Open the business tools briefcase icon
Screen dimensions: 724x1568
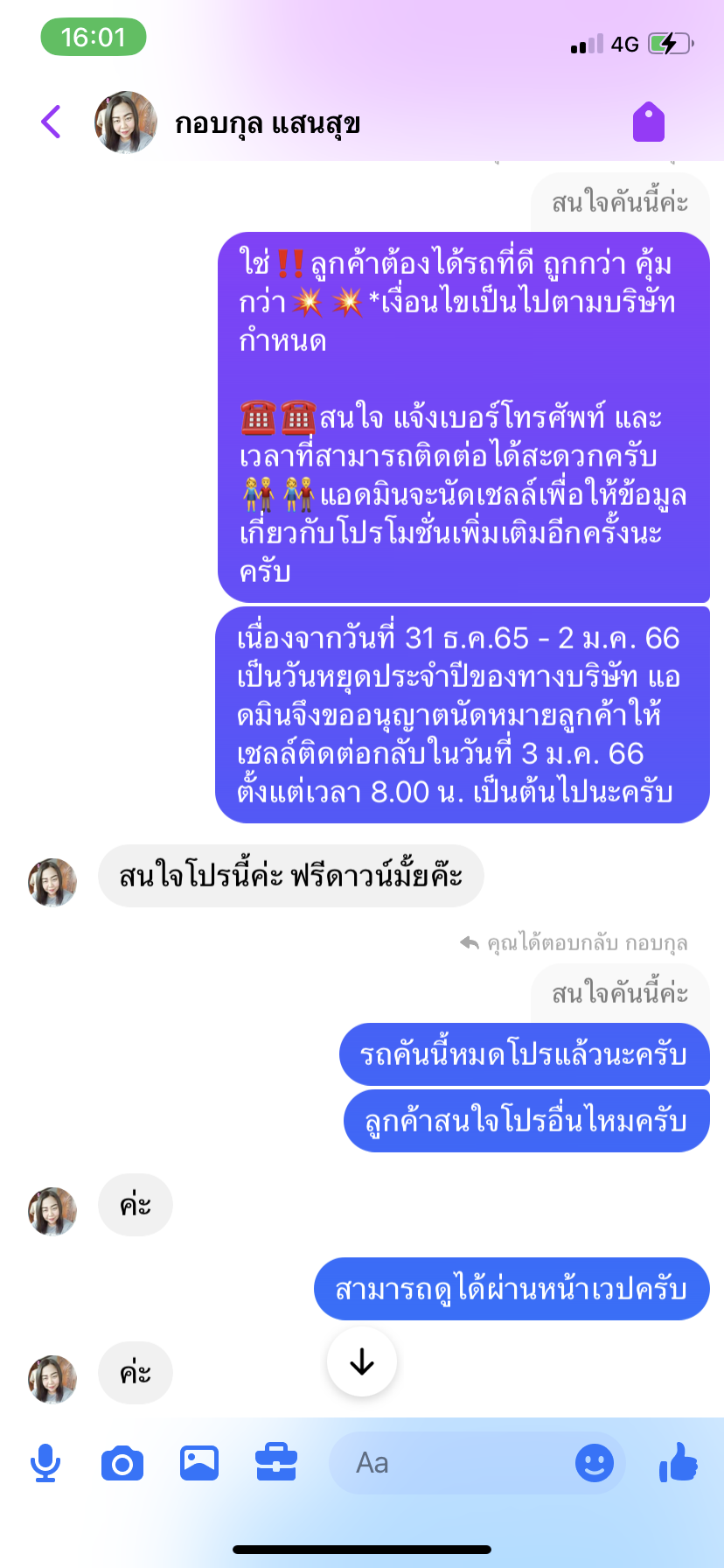click(276, 1463)
